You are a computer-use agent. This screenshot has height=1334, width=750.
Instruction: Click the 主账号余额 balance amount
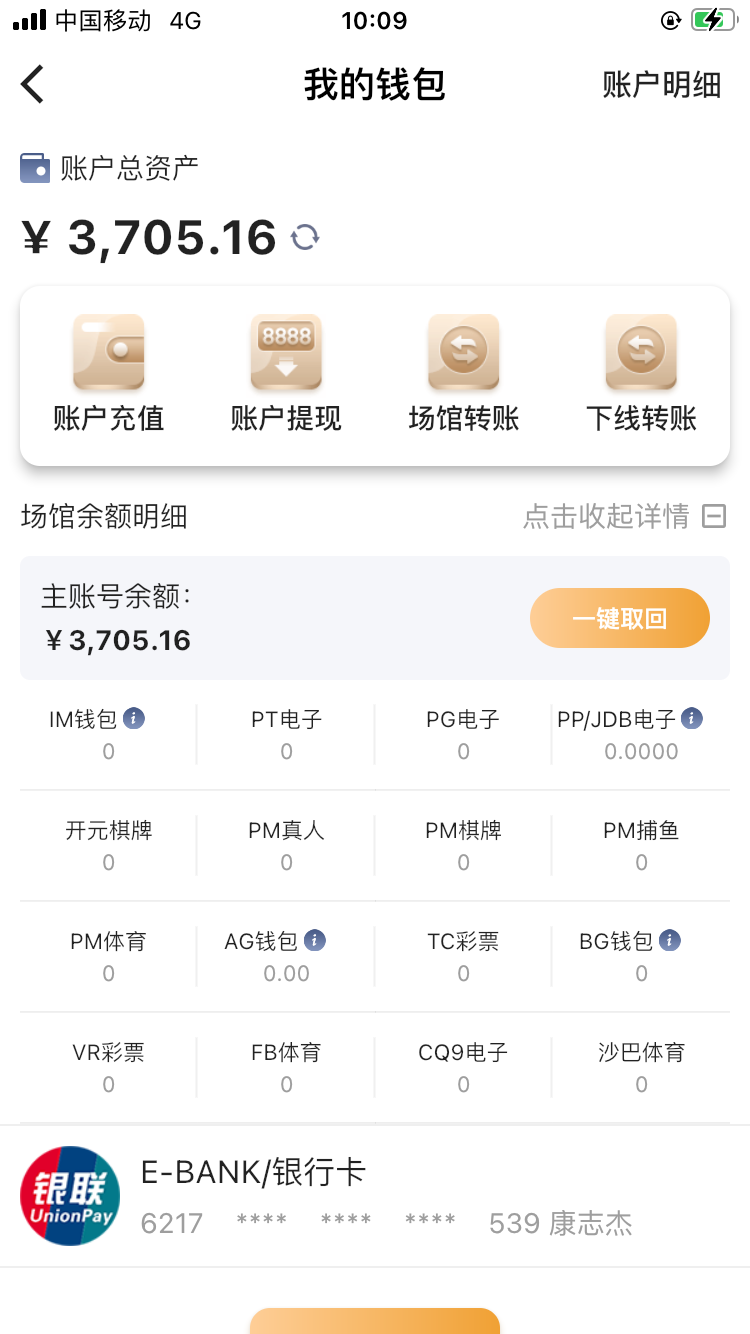tap(118, 640)
